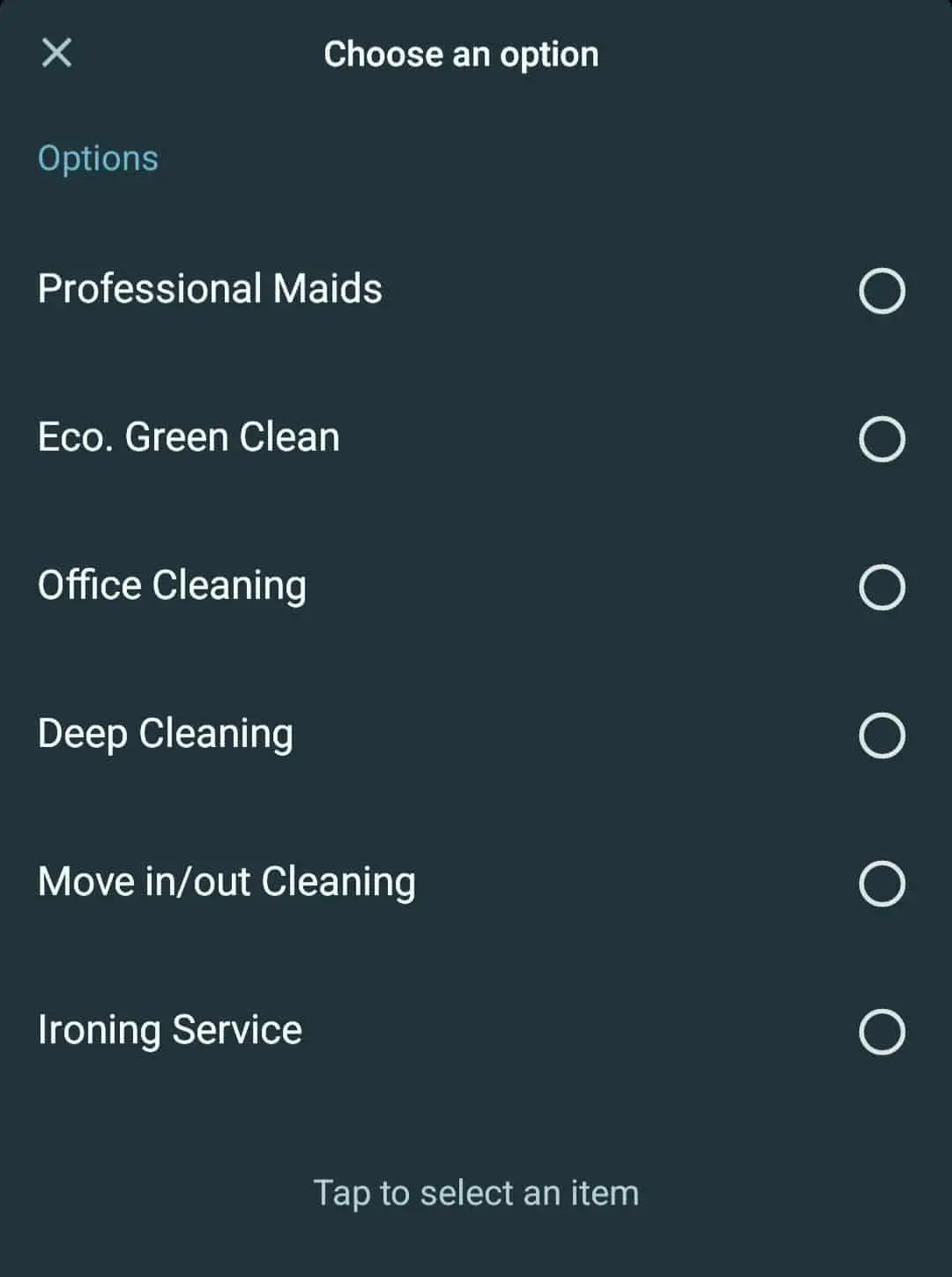The image size is (952, 1277).
Task: Tap the Choose an option title
Action: pyautogui.click(x=461, y=55)
